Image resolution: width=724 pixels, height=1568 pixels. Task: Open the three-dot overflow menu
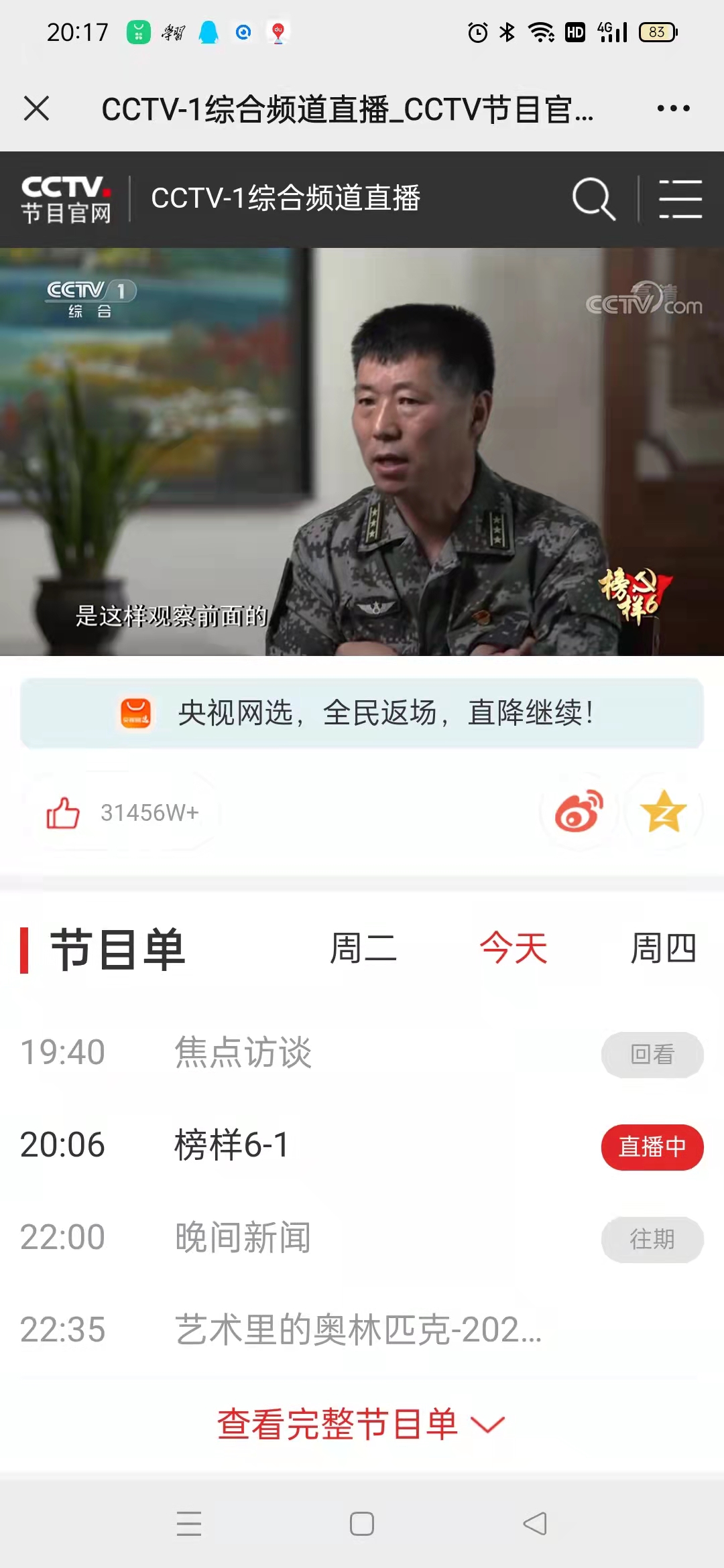[673, 109]
